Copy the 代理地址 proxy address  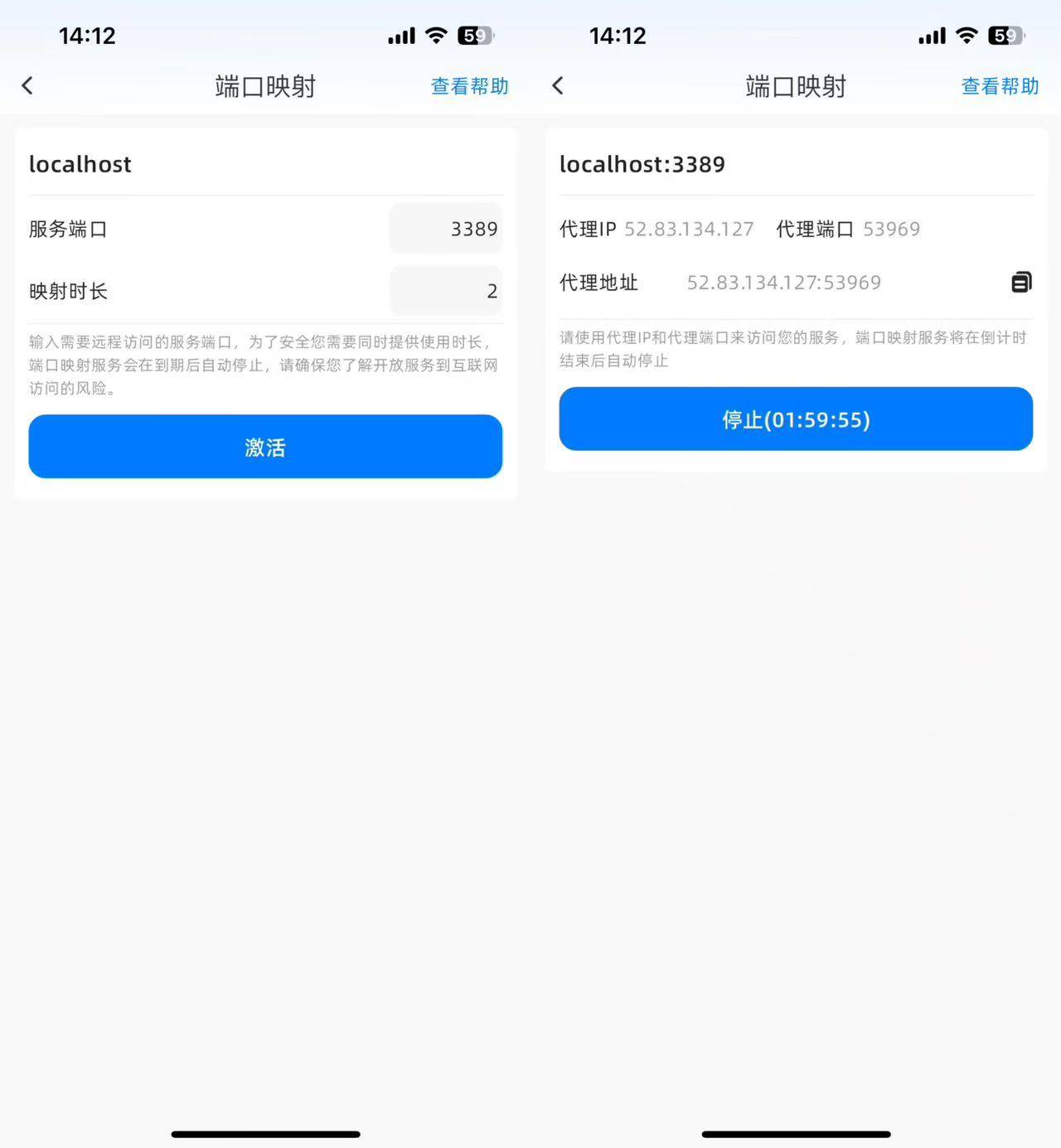[1021, 283]
